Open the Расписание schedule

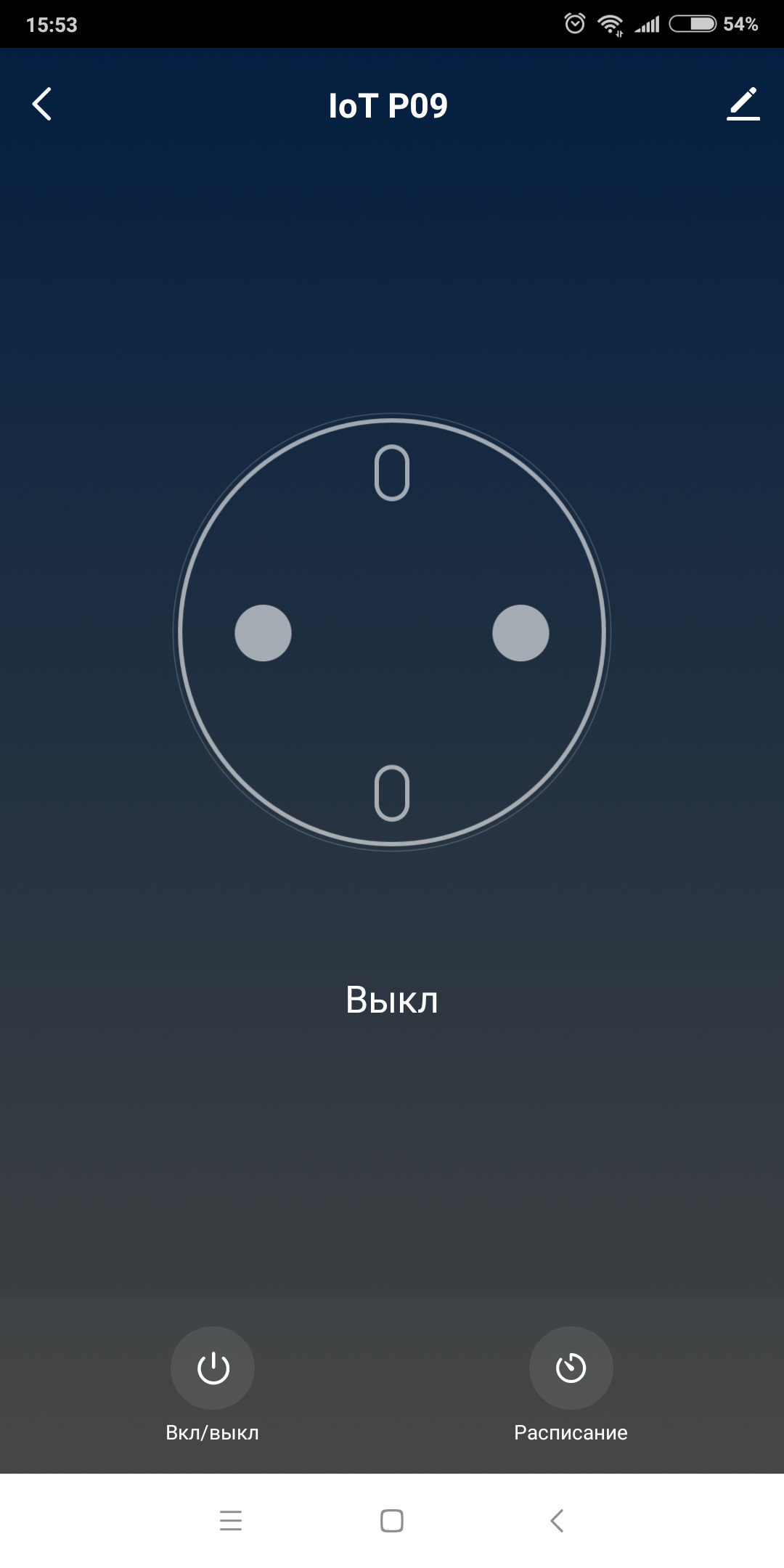click(571, 1368)
